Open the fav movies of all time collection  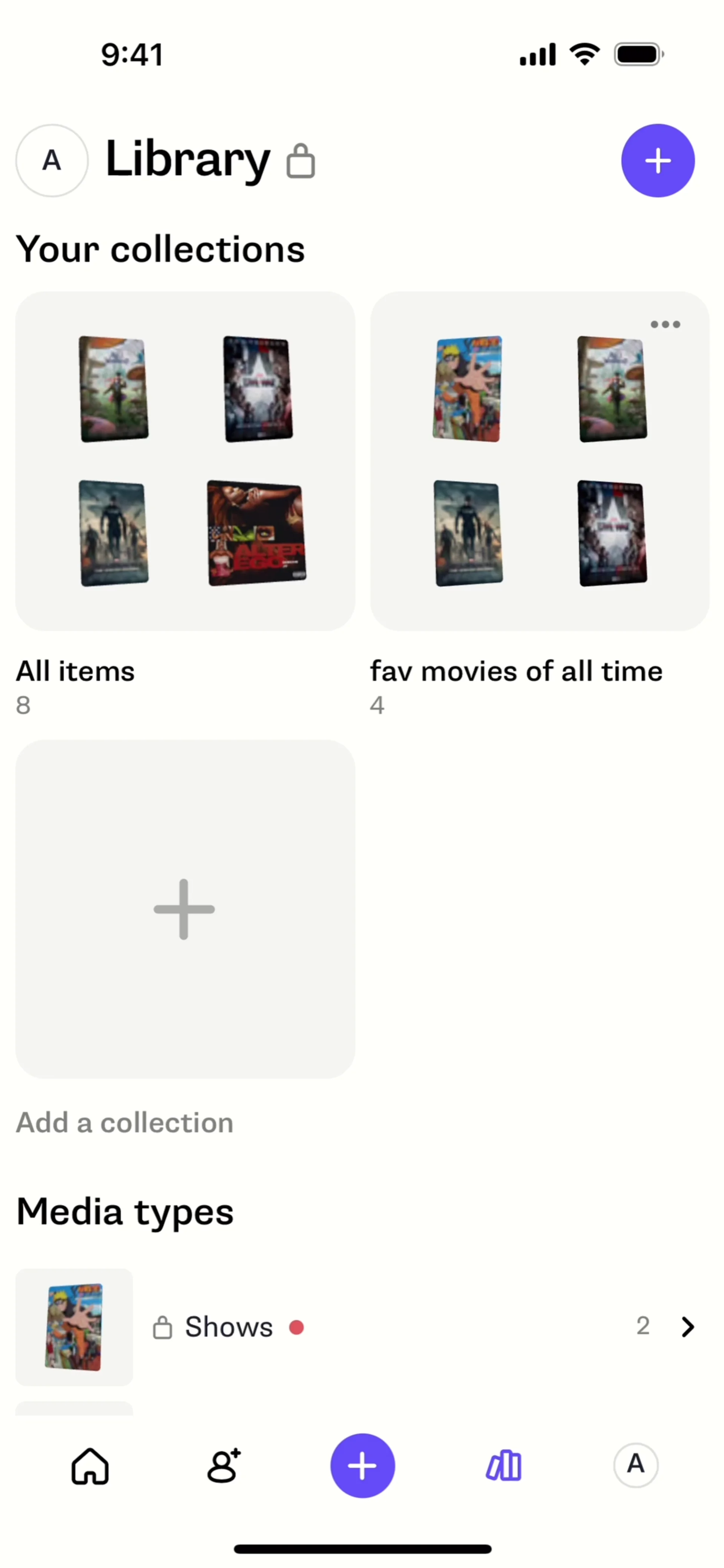(x=540, y=461)
